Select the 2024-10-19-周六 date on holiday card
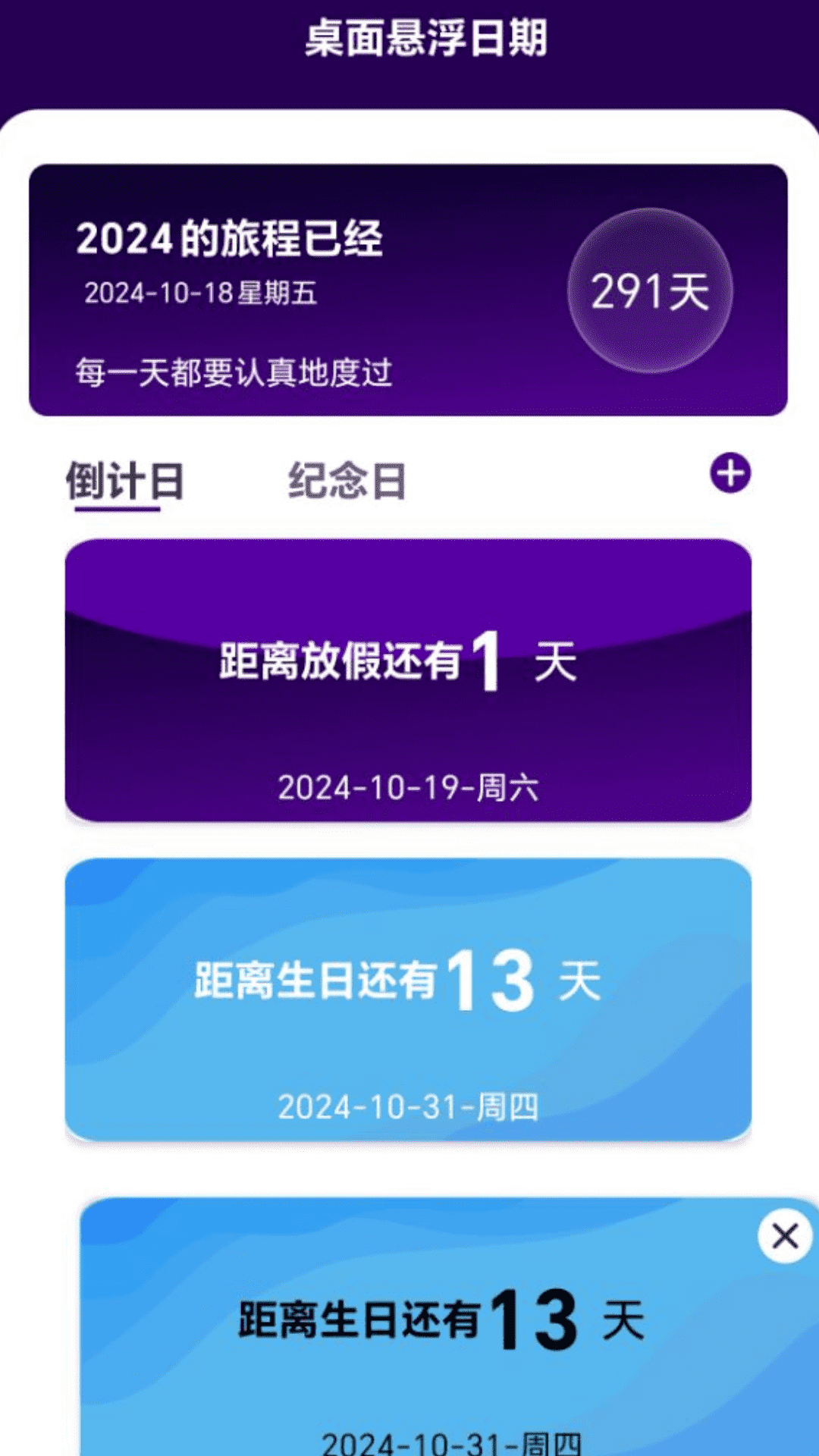 [x=409, y=789]
